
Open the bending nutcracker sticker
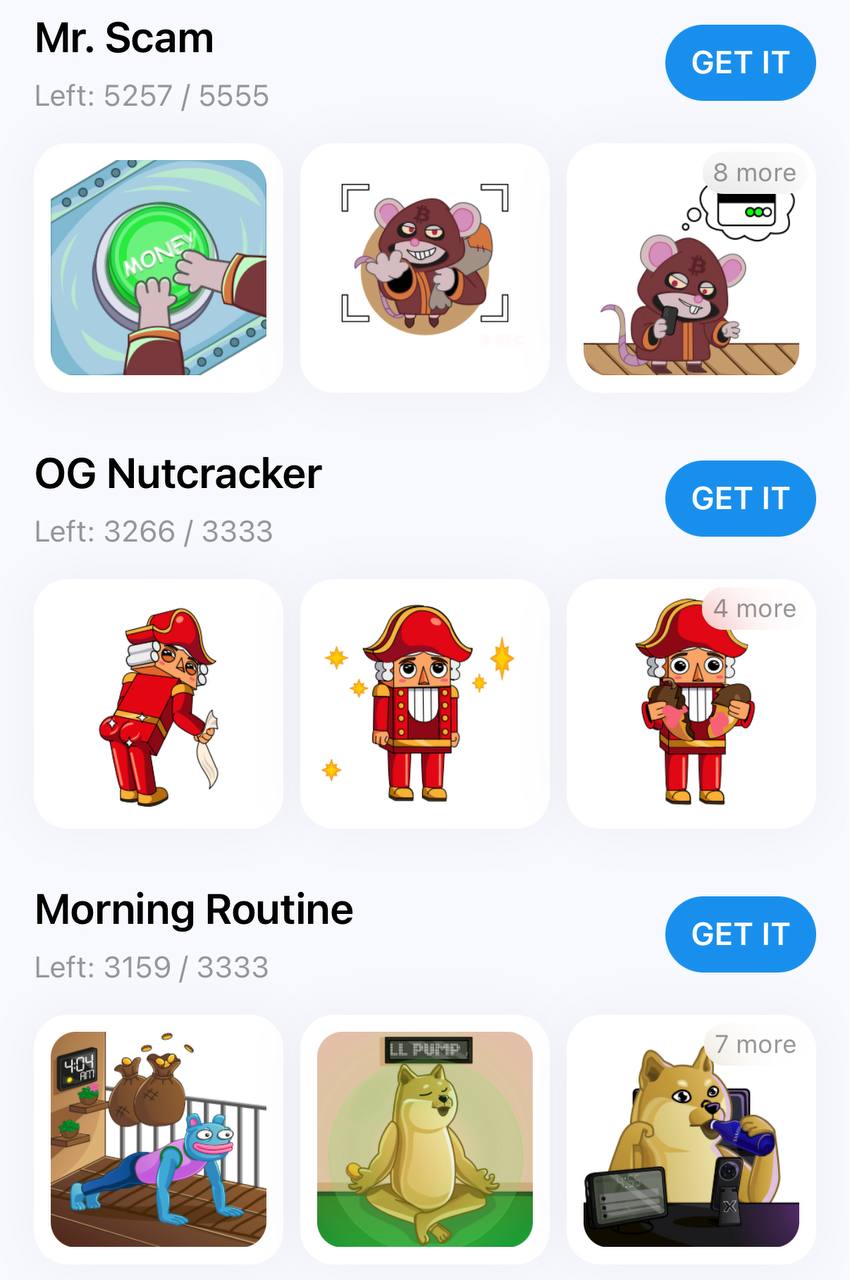(158, 704)
